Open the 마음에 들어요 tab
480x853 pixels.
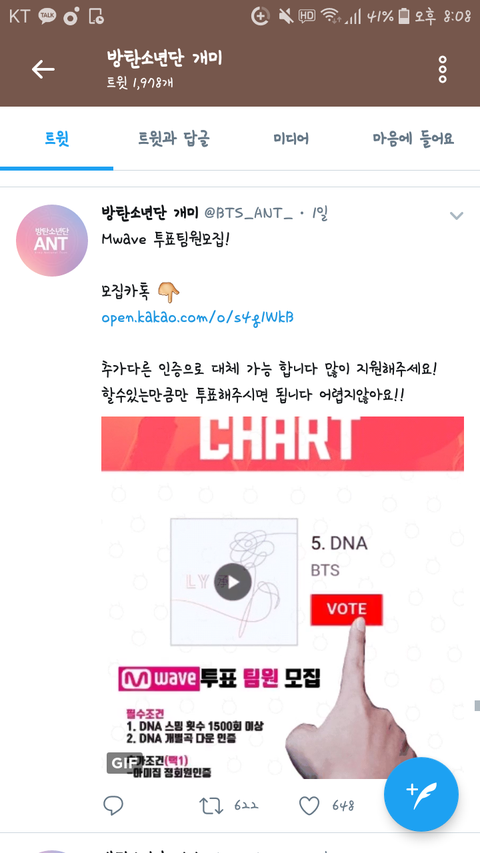[413, 139]
